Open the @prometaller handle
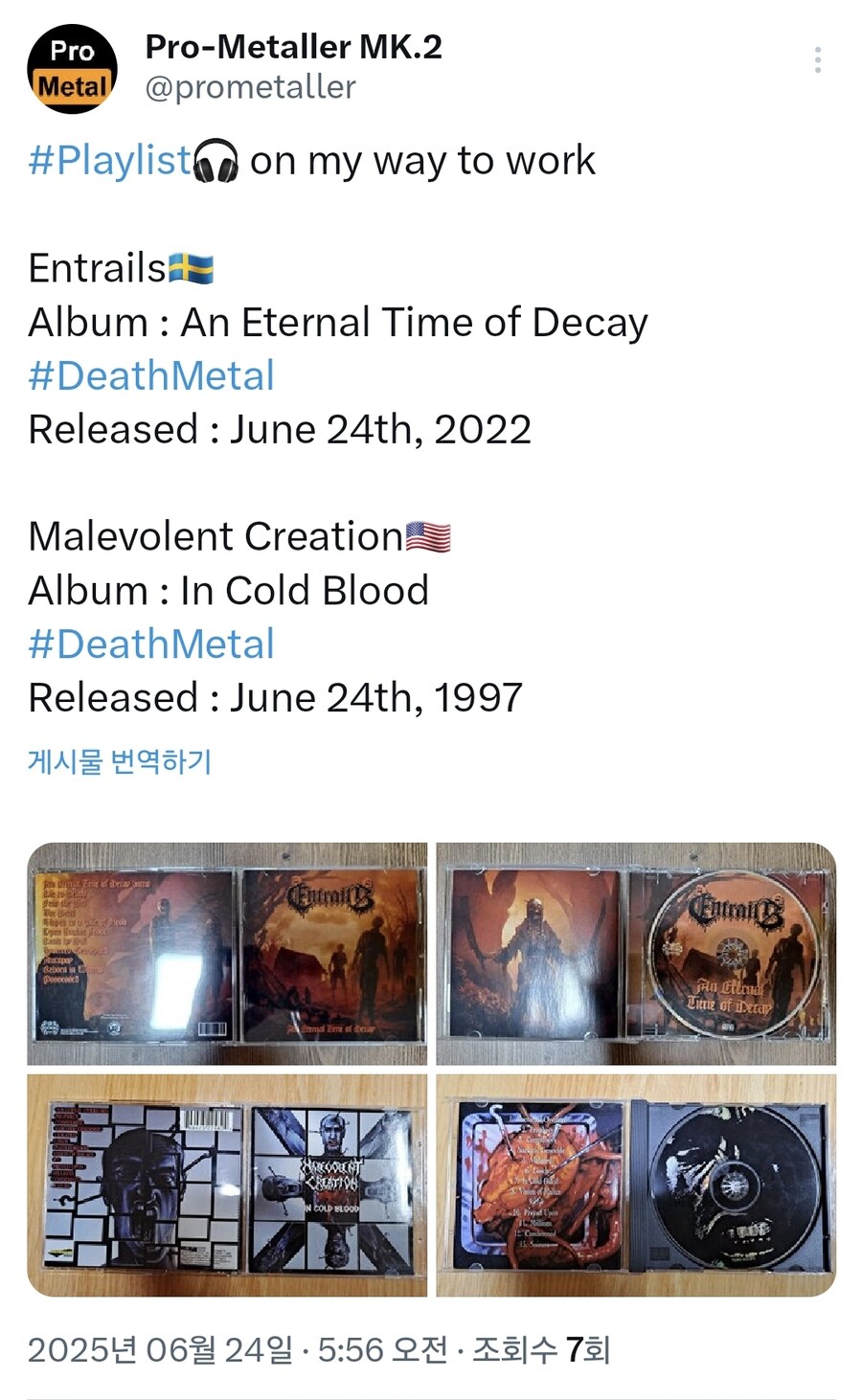 click(x=250, y=88)
